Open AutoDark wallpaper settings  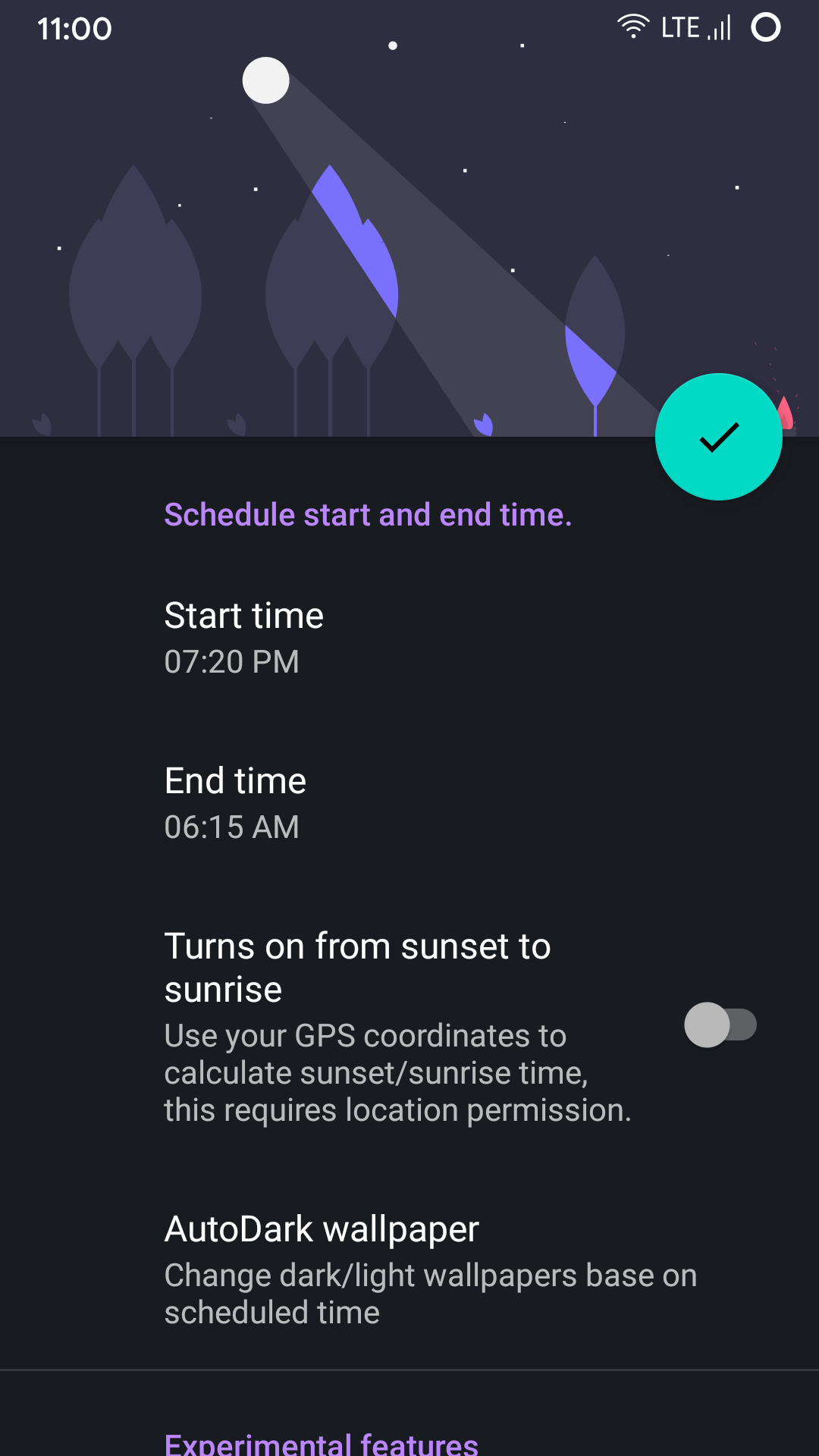(409, 1269)
